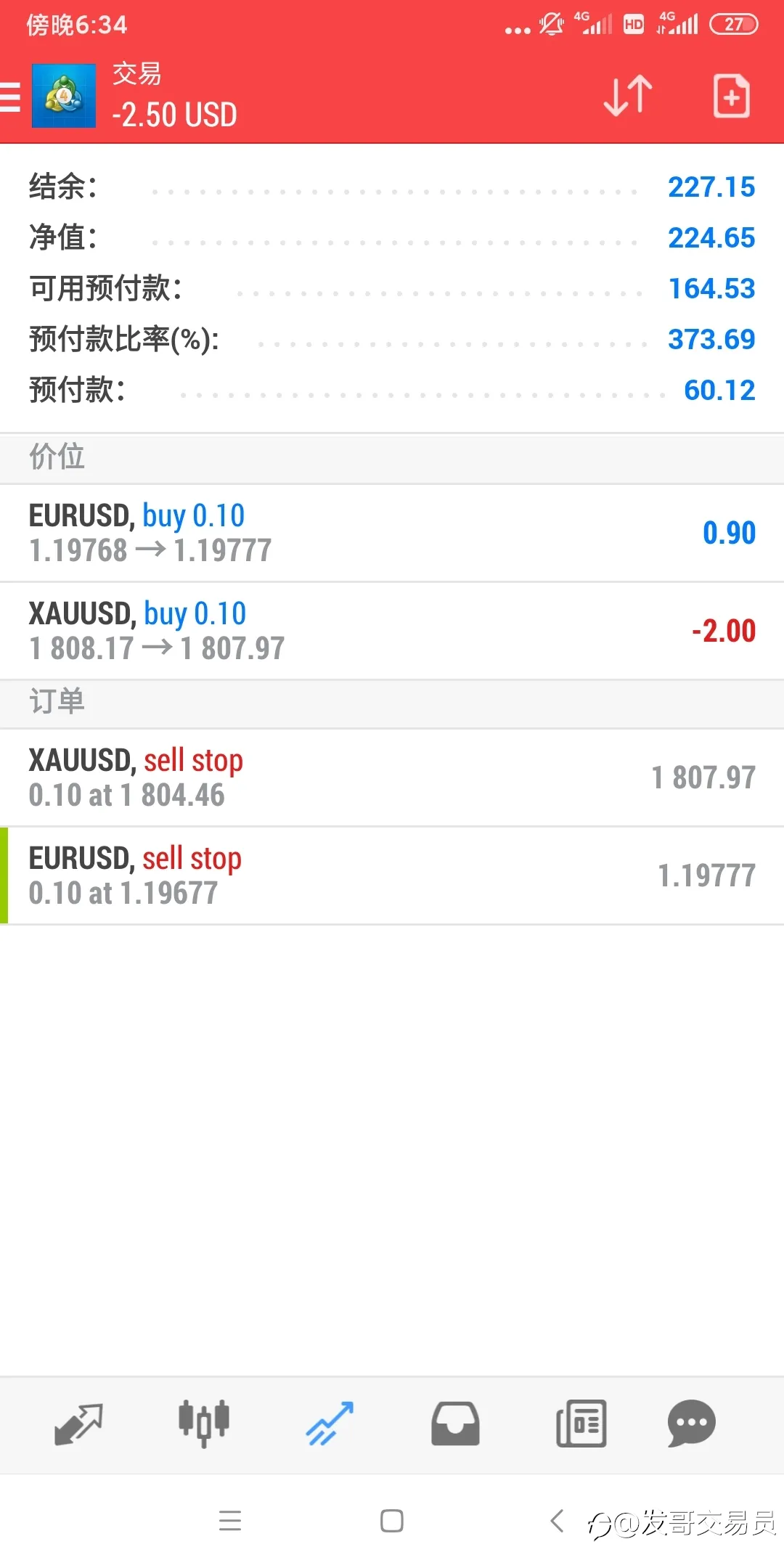Open the chat messages tab
Screen dimensions: 784x1568
pyautogui.click(x=691, y=1424)
